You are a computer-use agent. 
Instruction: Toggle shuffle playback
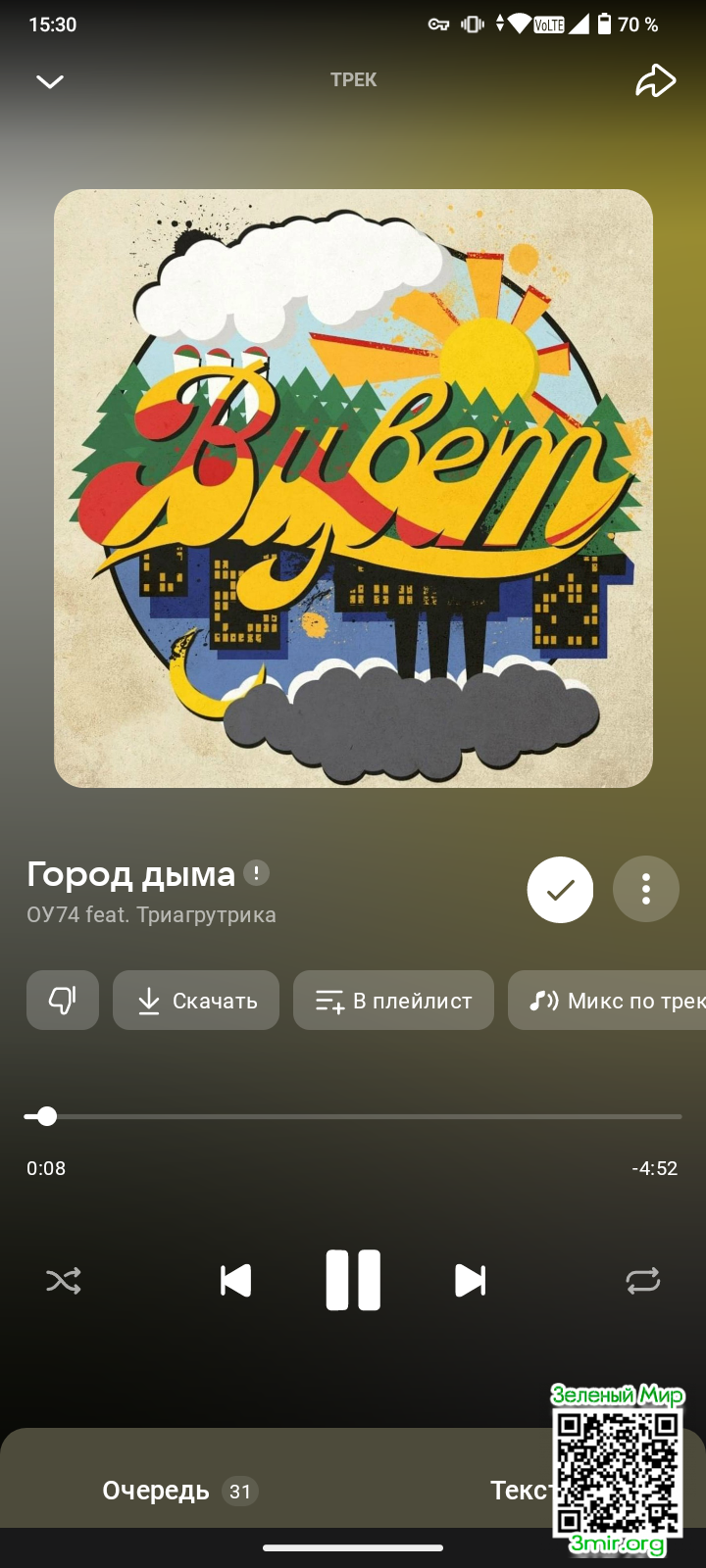tap(64, 1281)
